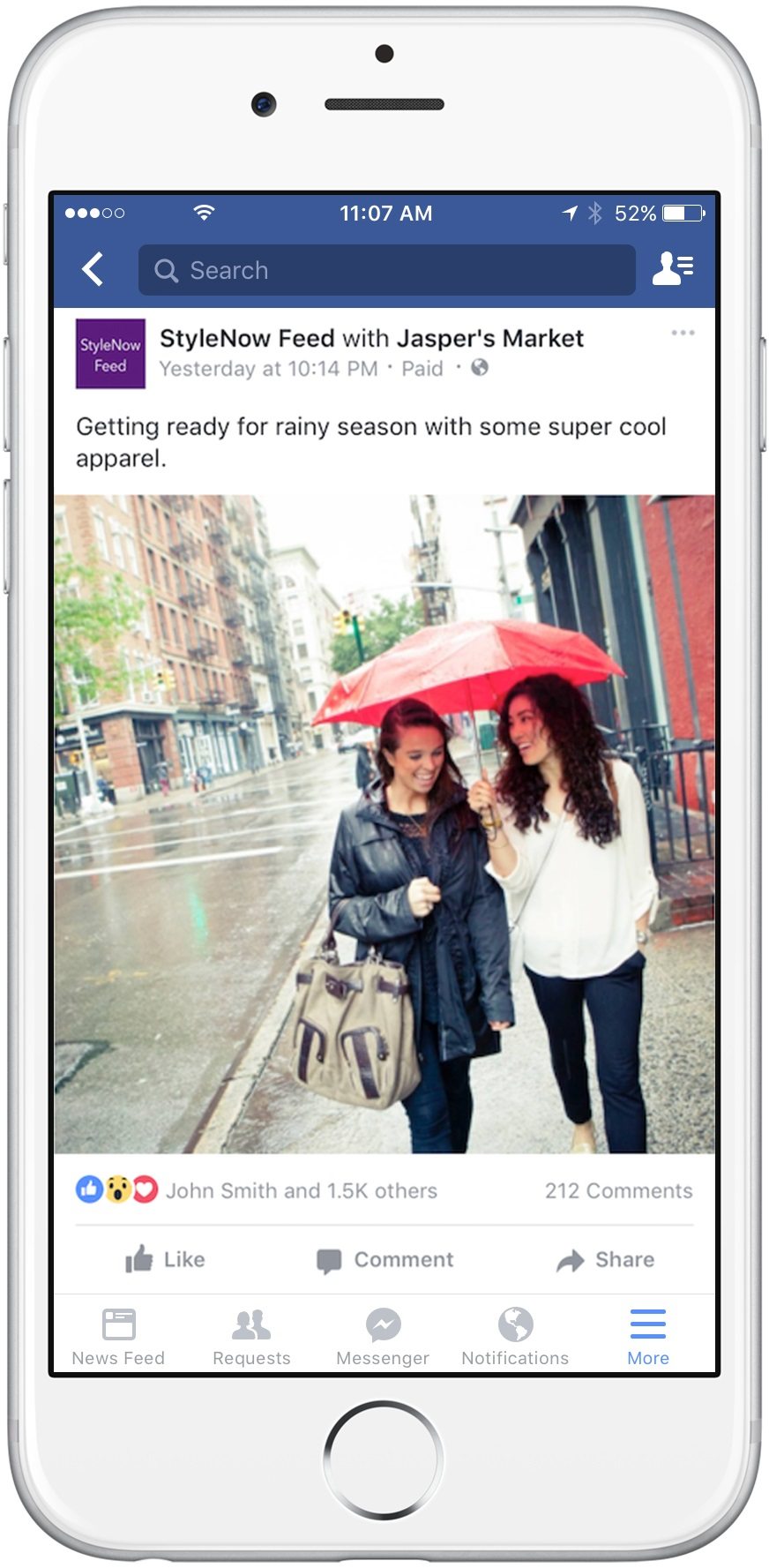Open the Jasper's Market page link

489,338
